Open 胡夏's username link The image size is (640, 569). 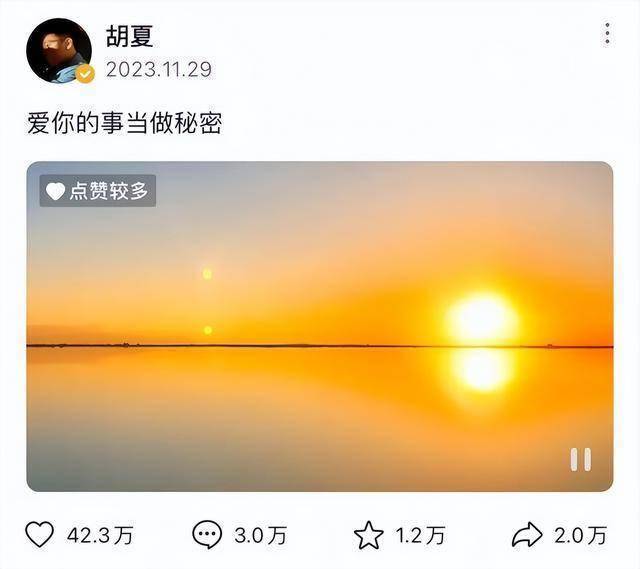(x=130, y=36)
